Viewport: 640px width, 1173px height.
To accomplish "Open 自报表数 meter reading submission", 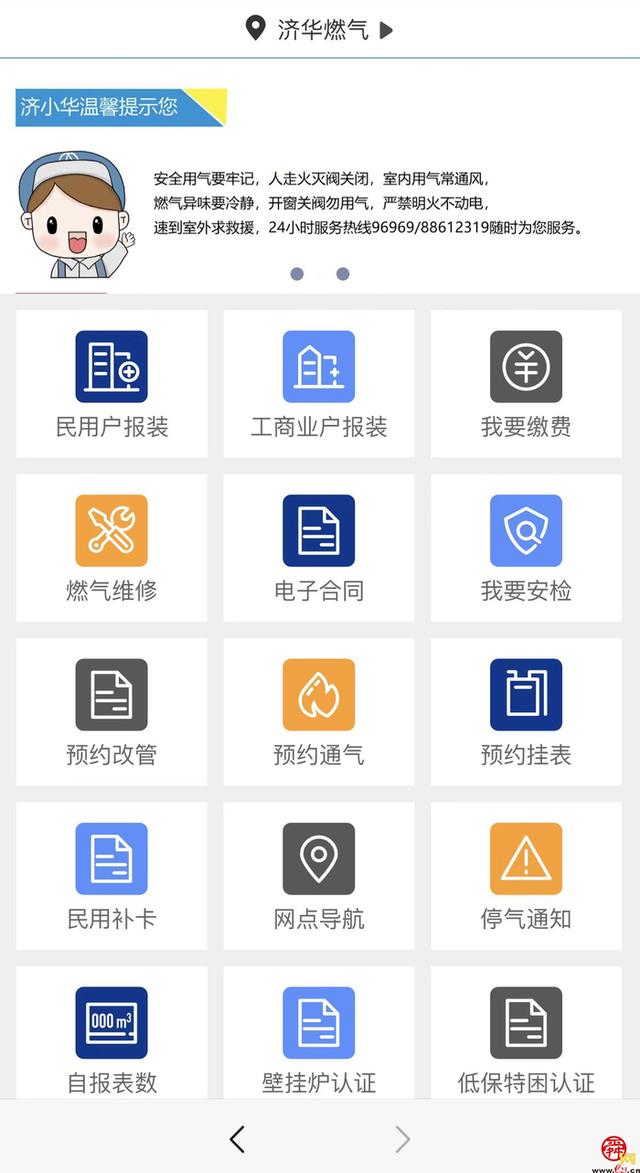I will click(x=111, y=1035).
